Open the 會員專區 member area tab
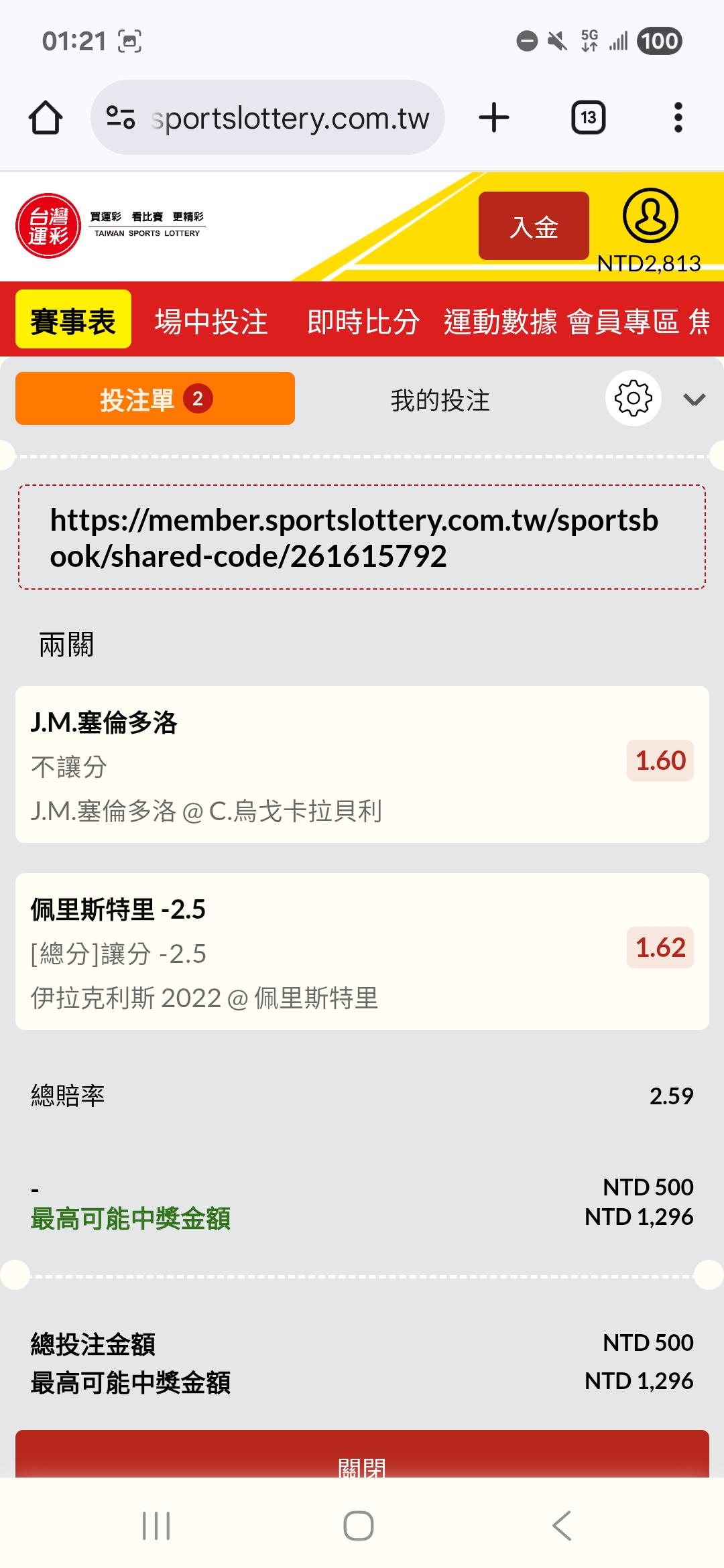 [623, 322]
